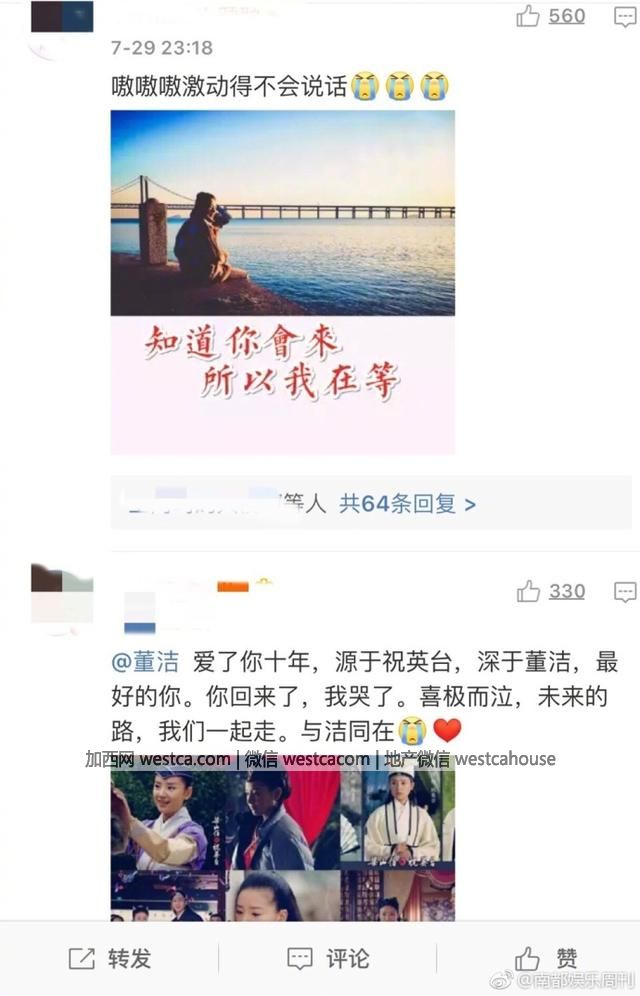
Task: Open the avatar of the @董洁 commenter
Action: (x=61, y=597)
